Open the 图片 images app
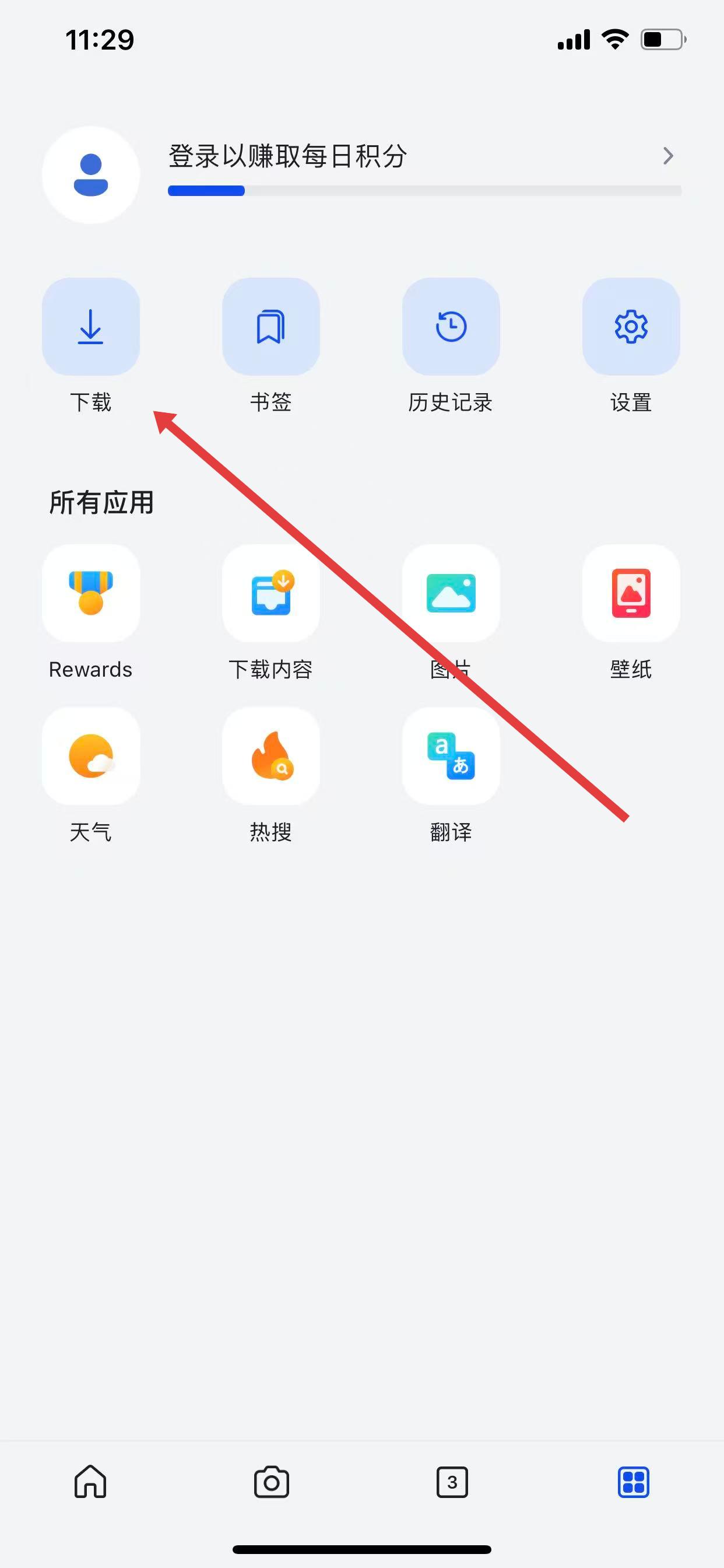This screenshot has height=1568, width=724. 451,593
